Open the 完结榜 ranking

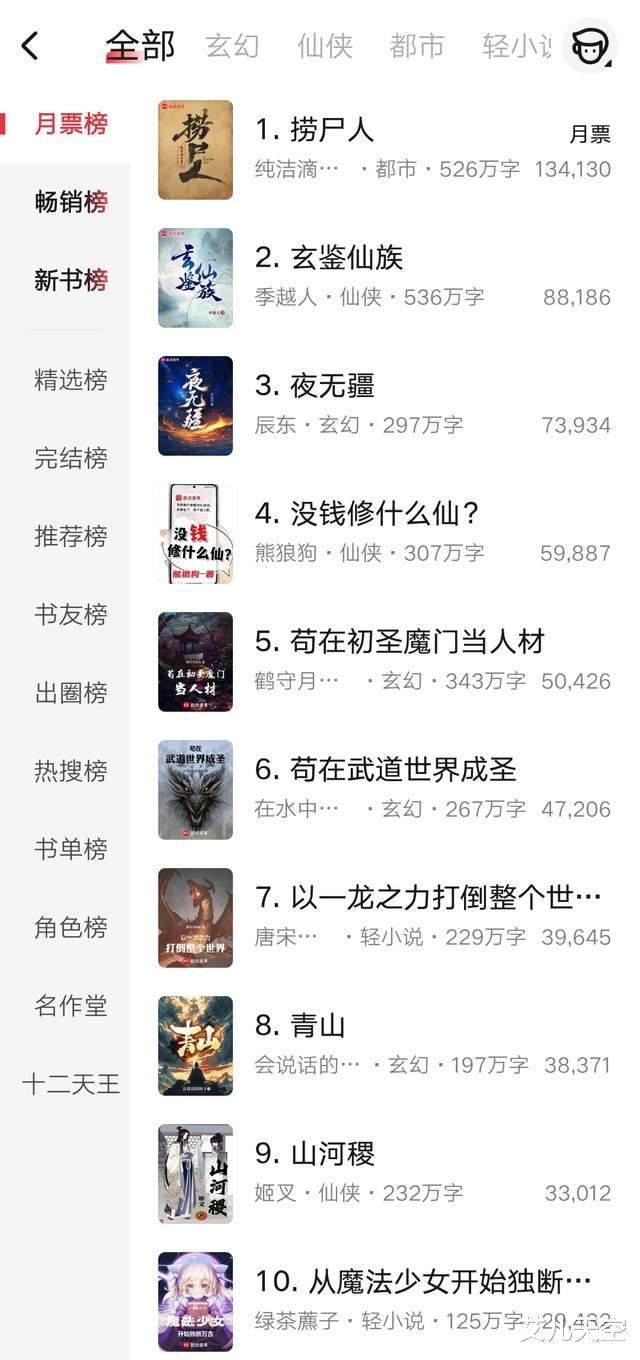coord(70,458)
